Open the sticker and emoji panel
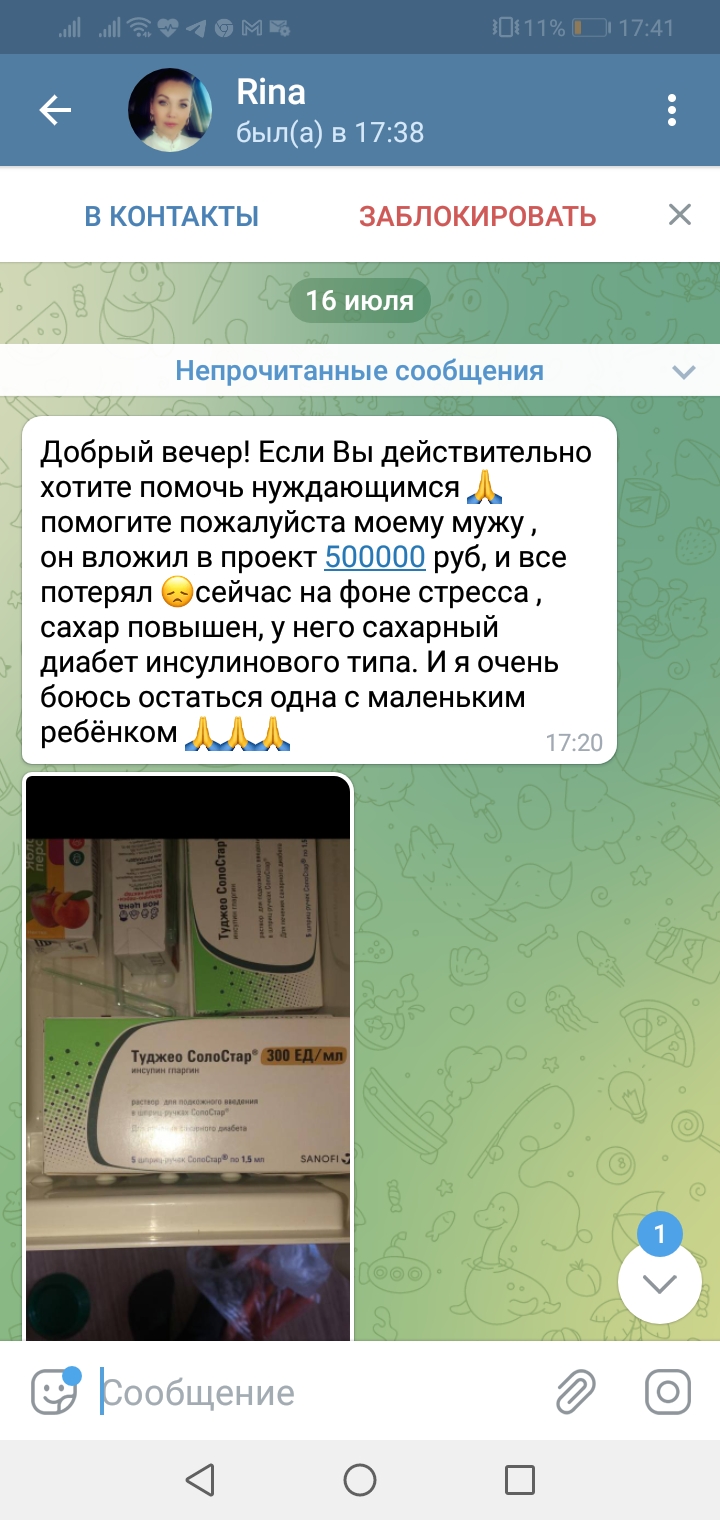Viewport: 720px width, 1520px height. pyautogui.click(x=54, y=1392)
